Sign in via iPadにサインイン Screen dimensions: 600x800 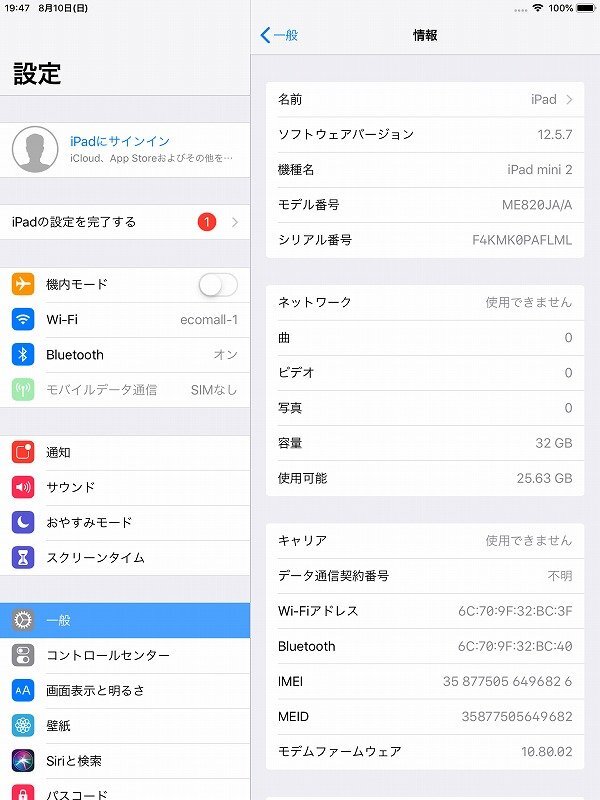pos(125,149)
